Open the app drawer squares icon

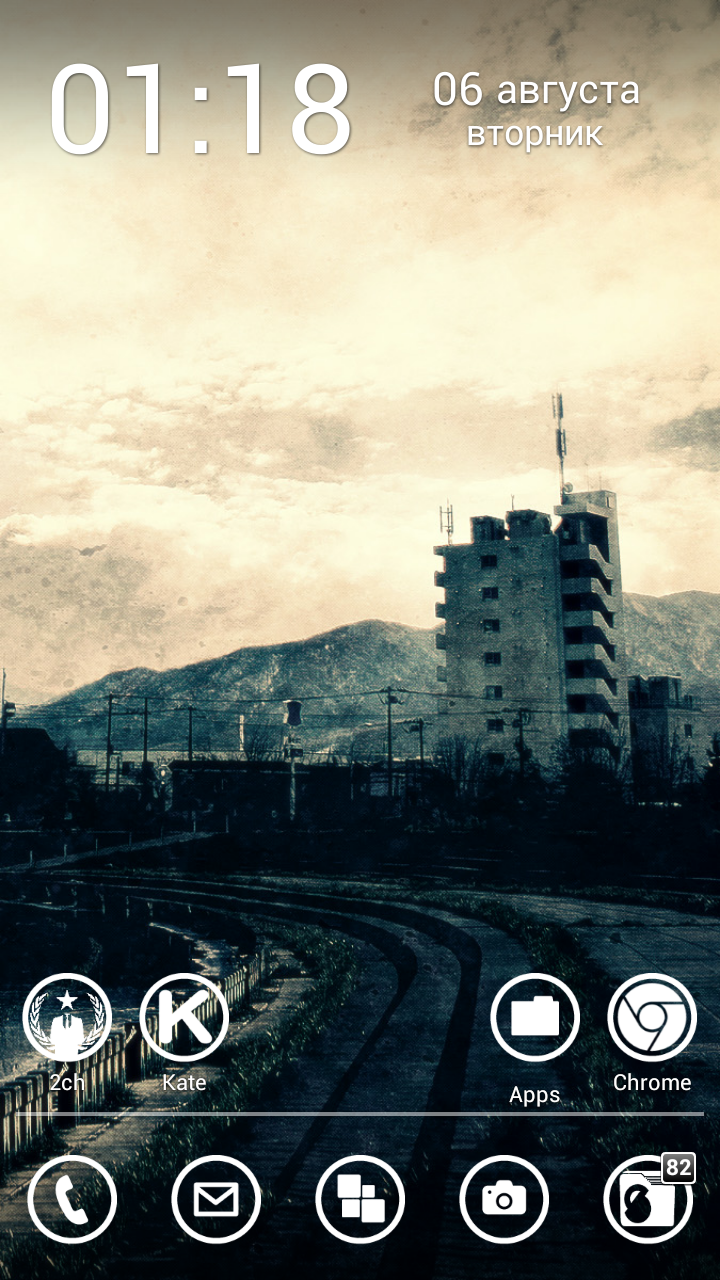click(x=360, y=1199)
